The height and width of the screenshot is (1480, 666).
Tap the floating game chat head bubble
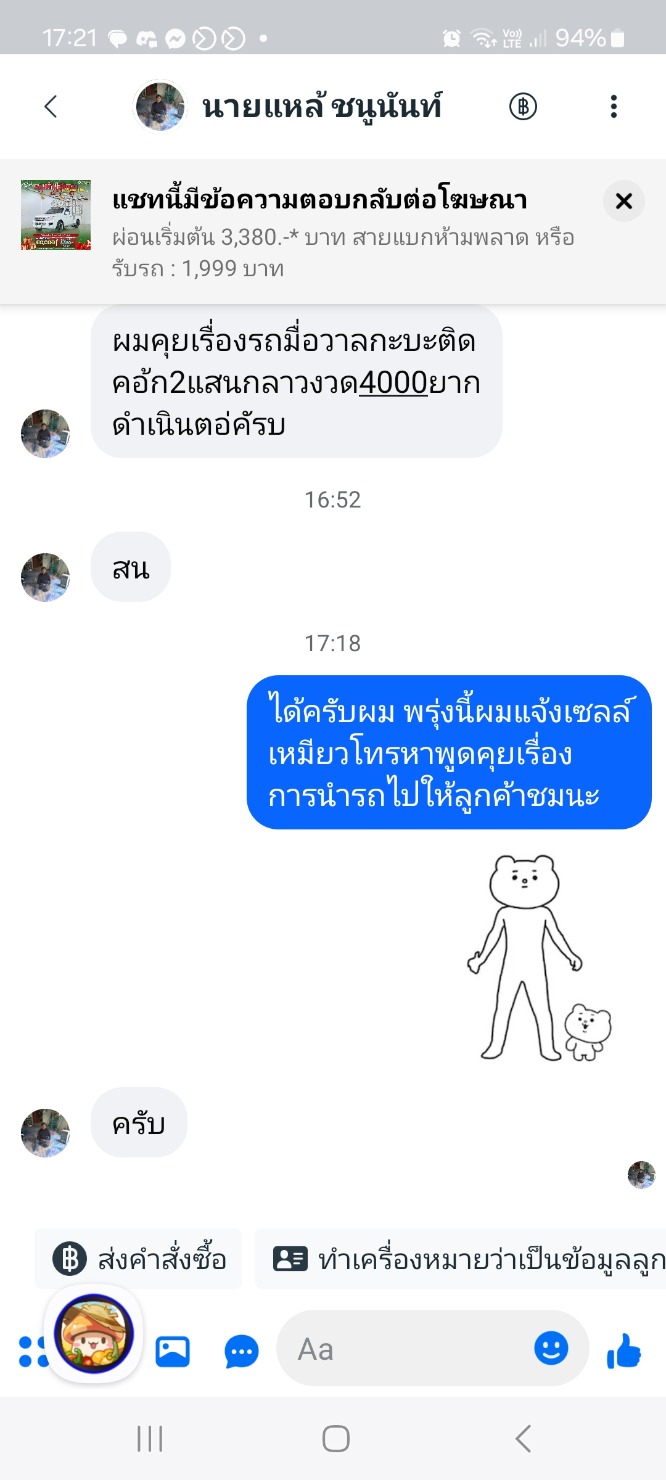[93, 1334]
